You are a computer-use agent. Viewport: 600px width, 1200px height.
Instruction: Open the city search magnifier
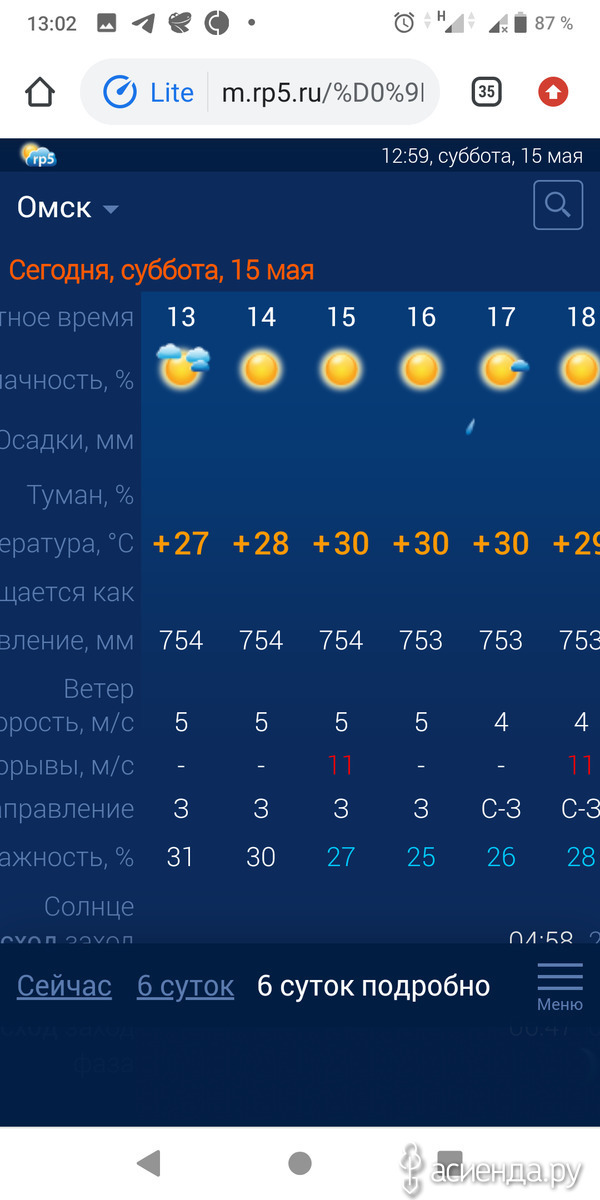point(558,206)
